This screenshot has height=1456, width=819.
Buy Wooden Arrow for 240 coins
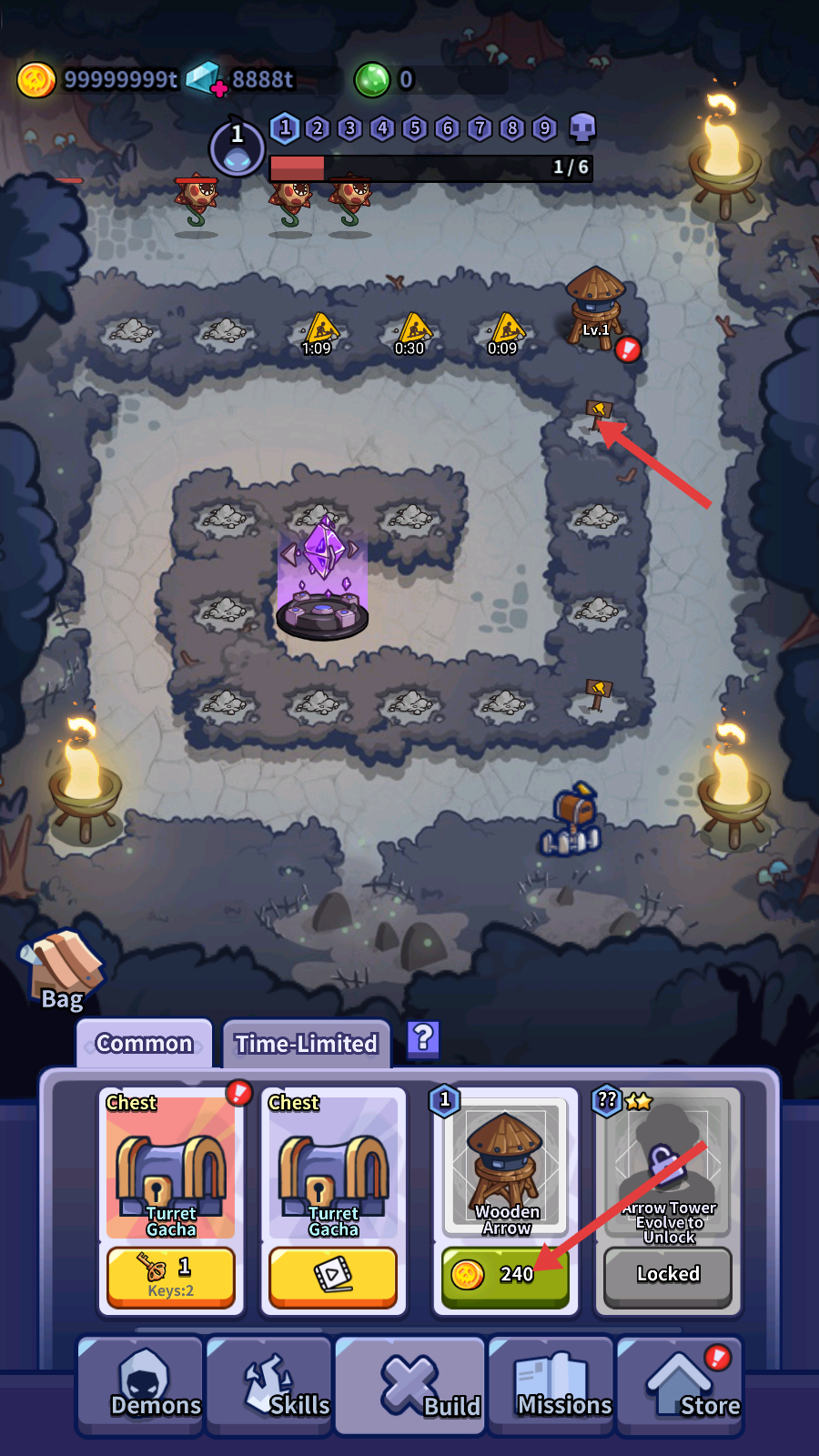(505, 1275)
